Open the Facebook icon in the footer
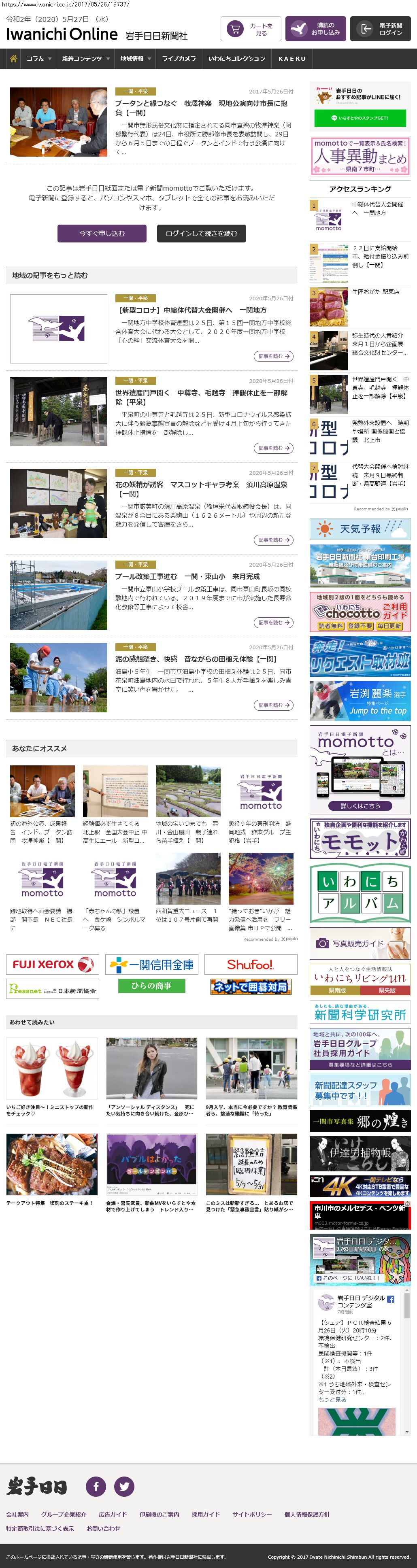This screenshot has width=417, height=1568. click(96, 1486)
